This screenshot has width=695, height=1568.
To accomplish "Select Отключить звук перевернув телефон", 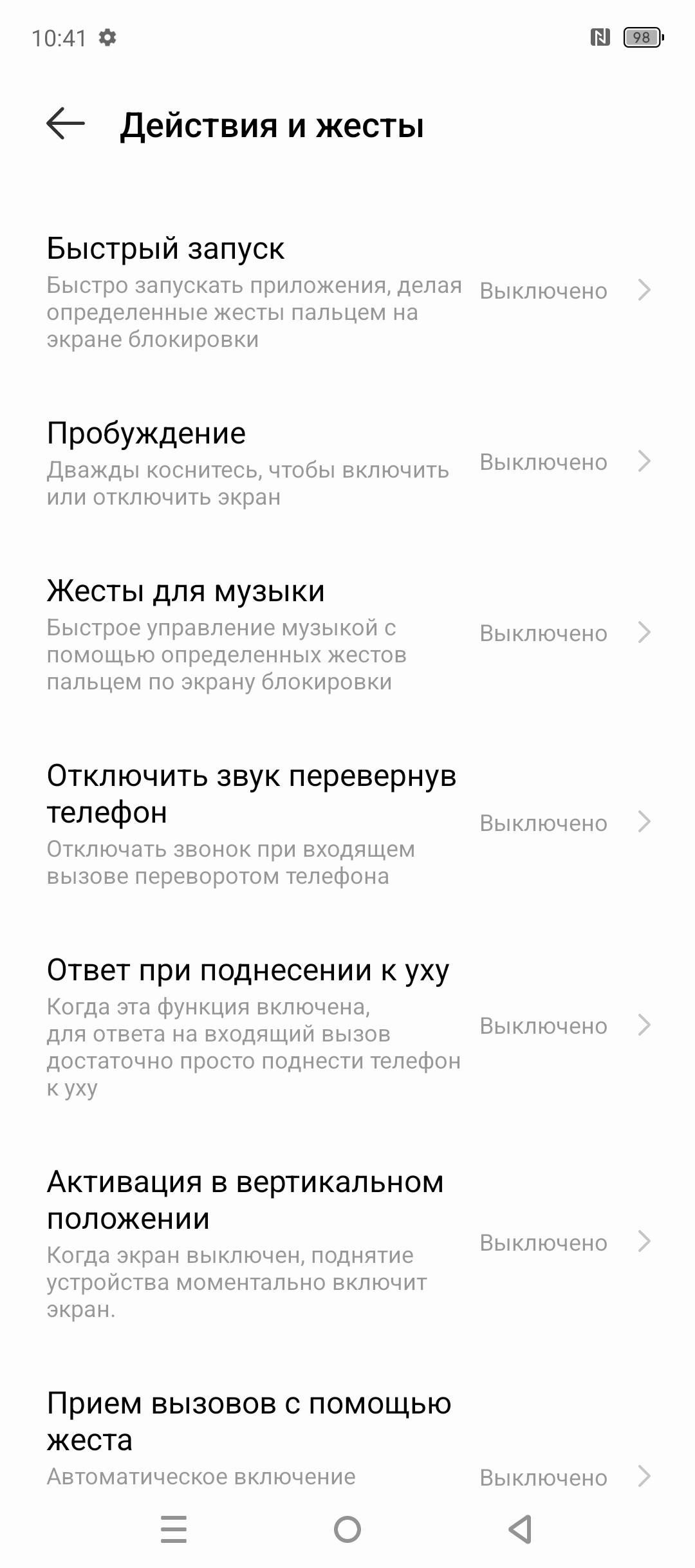I will point(347,824).
